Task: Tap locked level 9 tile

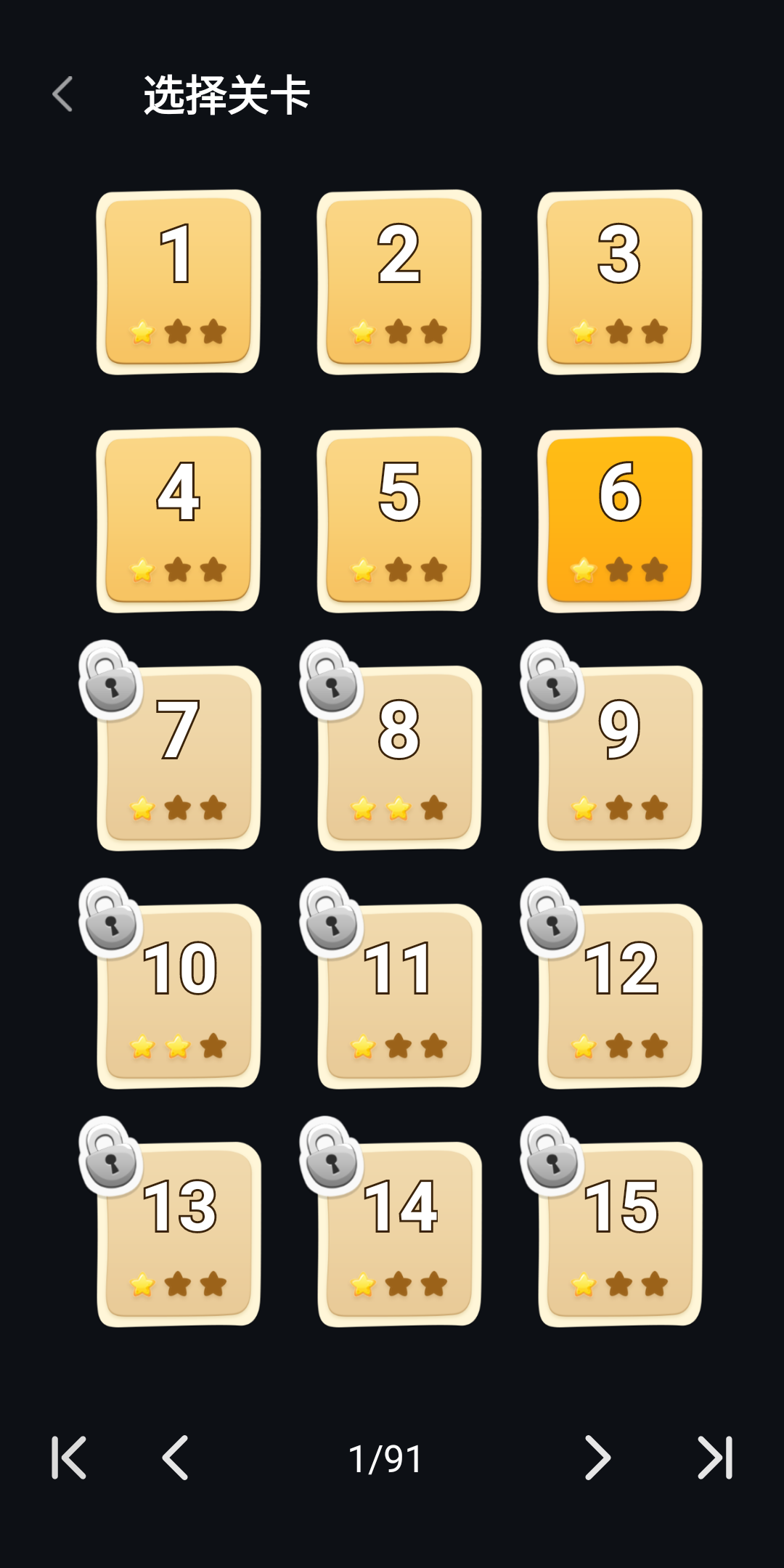Action: [620, 758]
